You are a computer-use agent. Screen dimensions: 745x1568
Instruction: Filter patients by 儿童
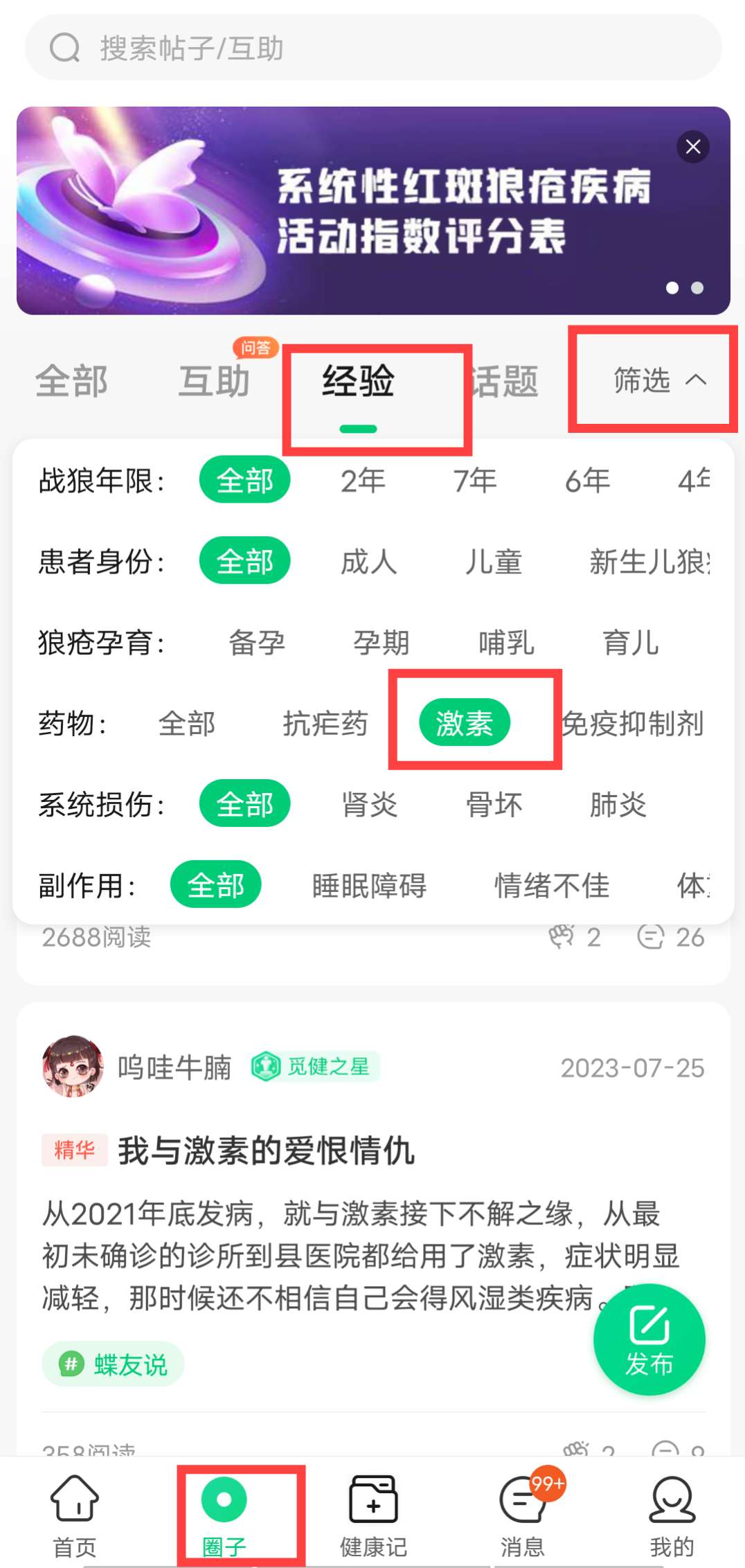pos(493,562)
